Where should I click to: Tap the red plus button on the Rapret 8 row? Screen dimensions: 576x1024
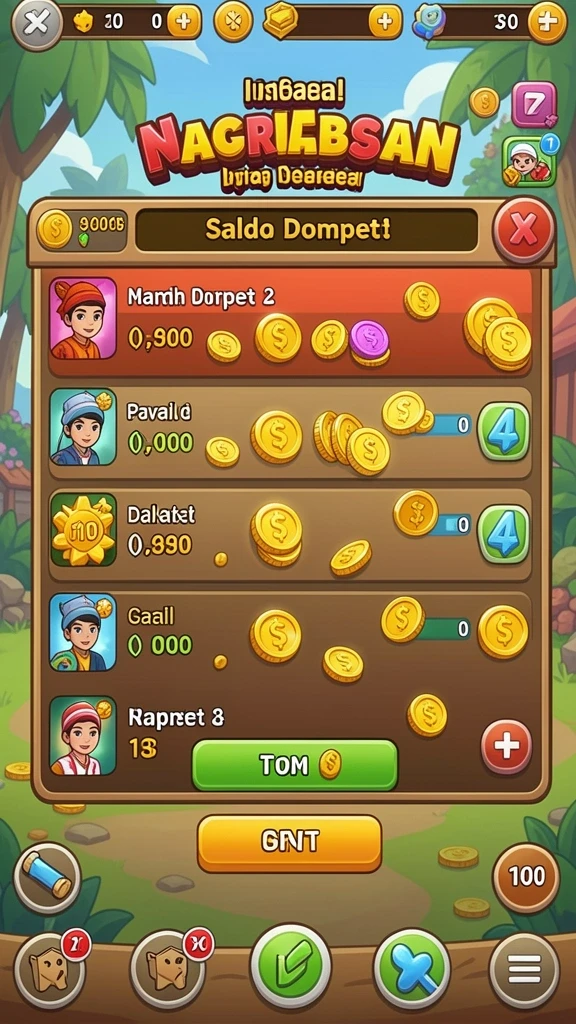coord(506,746)
